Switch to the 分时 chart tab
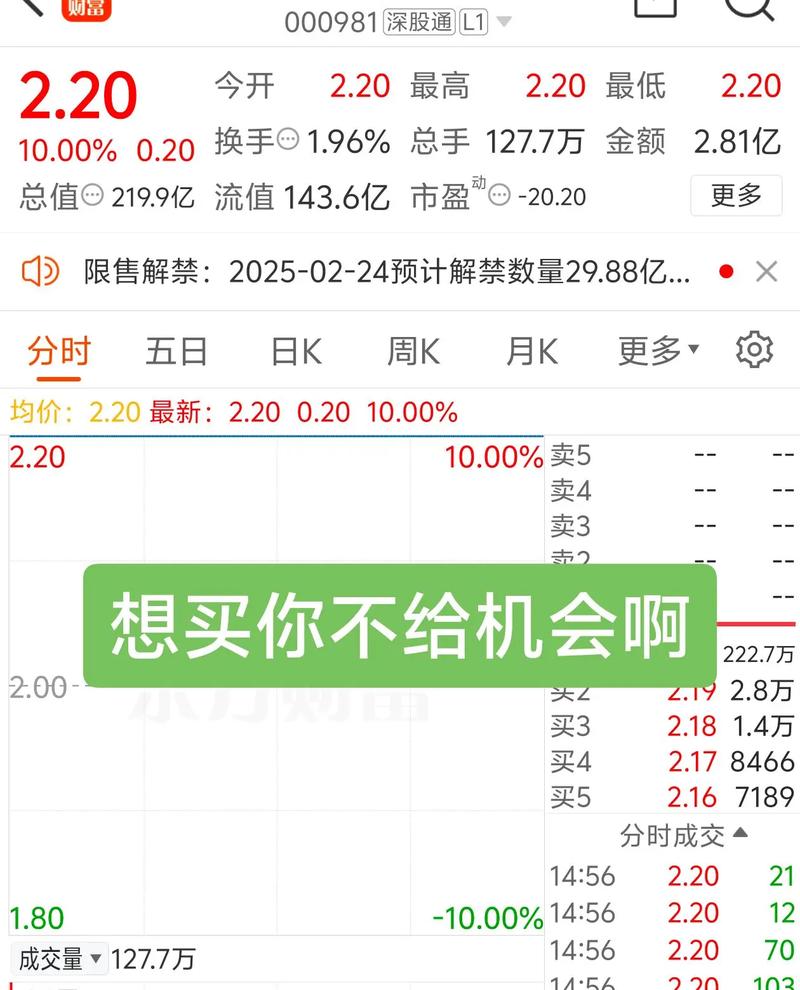 click(59, 351)
